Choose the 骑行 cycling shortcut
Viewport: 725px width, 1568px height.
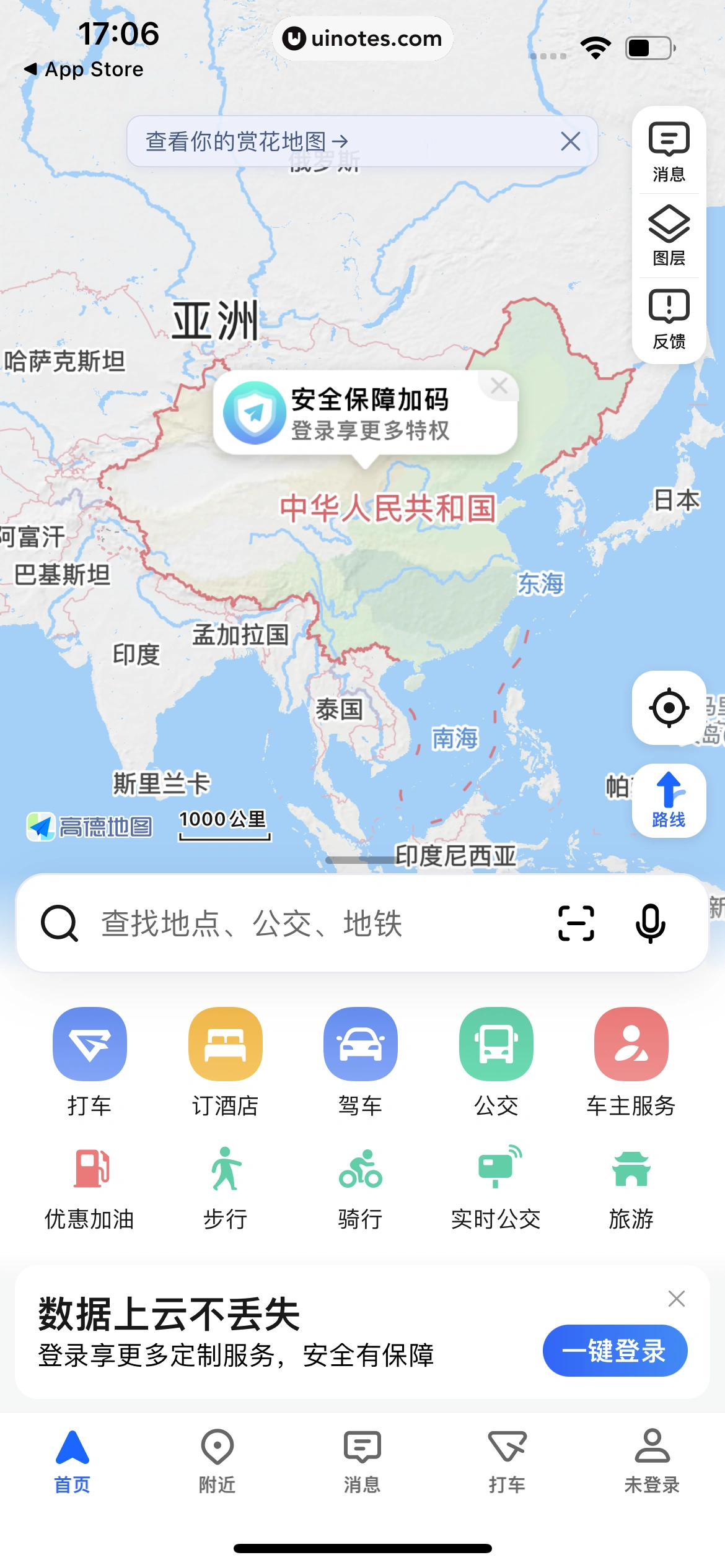click(360, 1187)
